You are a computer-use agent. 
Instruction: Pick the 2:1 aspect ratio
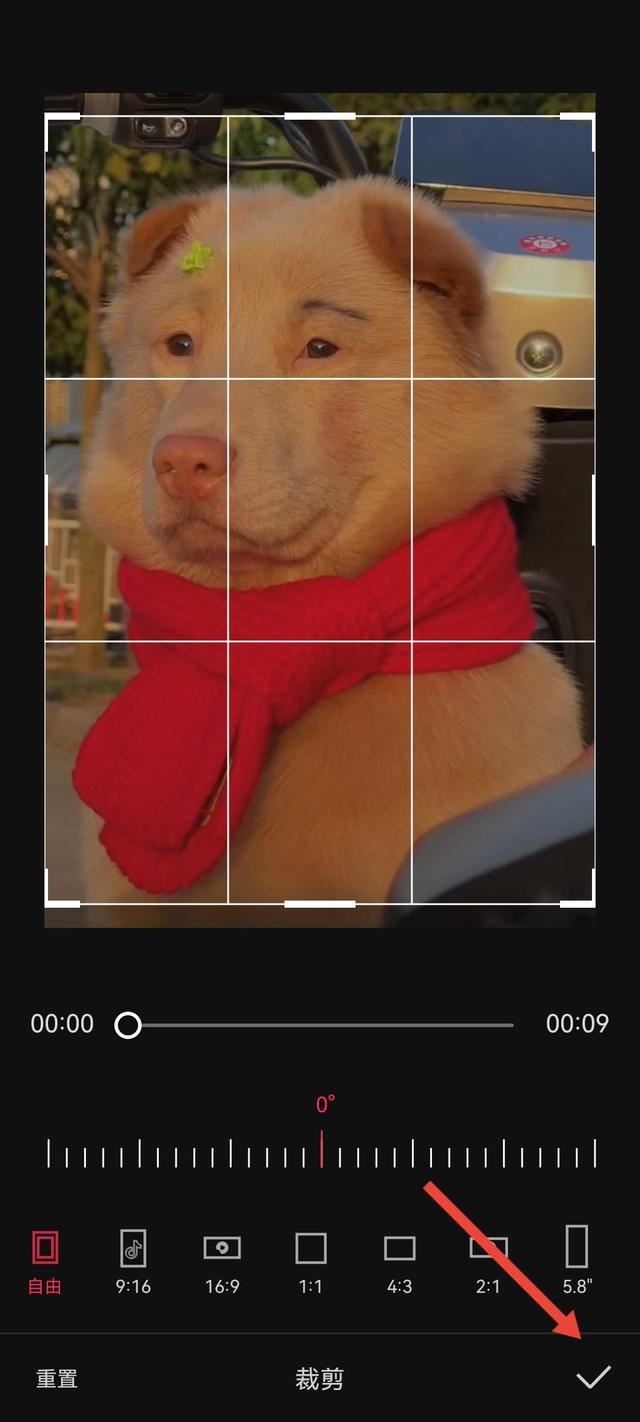[488, 1262]
